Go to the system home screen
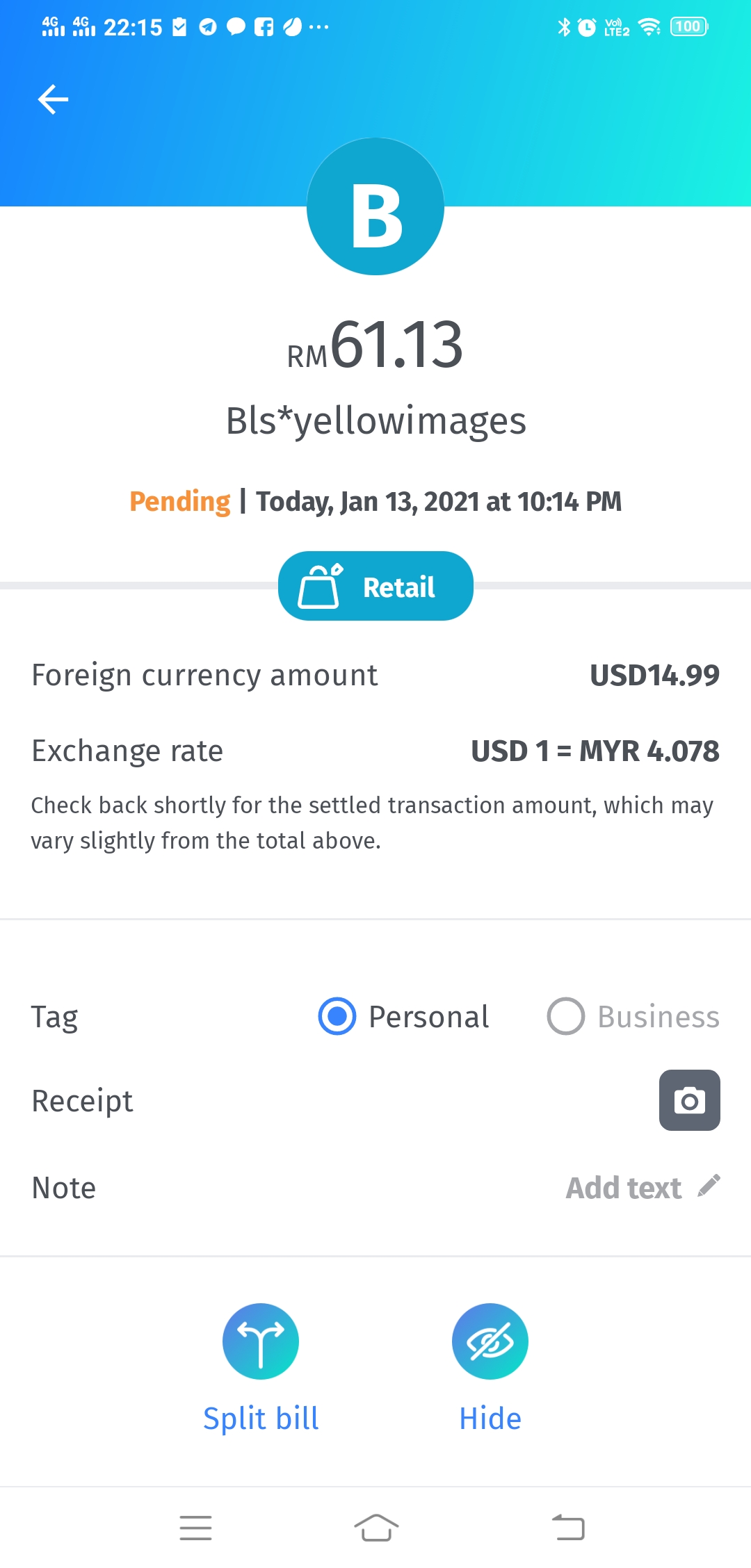The height and width of the screenshot is (1568, 751). tap(375, 1528)
